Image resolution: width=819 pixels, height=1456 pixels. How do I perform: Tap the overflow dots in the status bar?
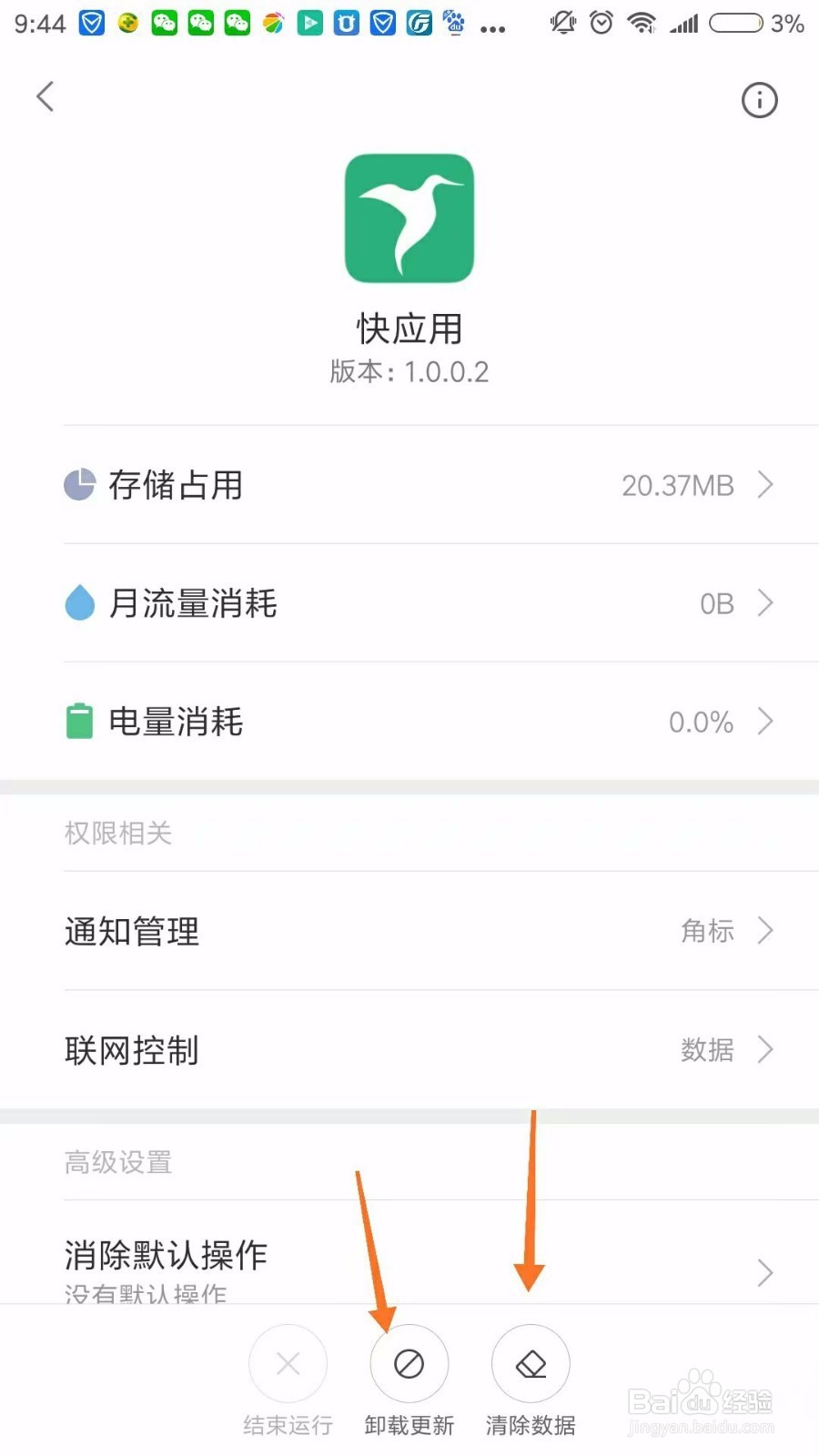494,27
